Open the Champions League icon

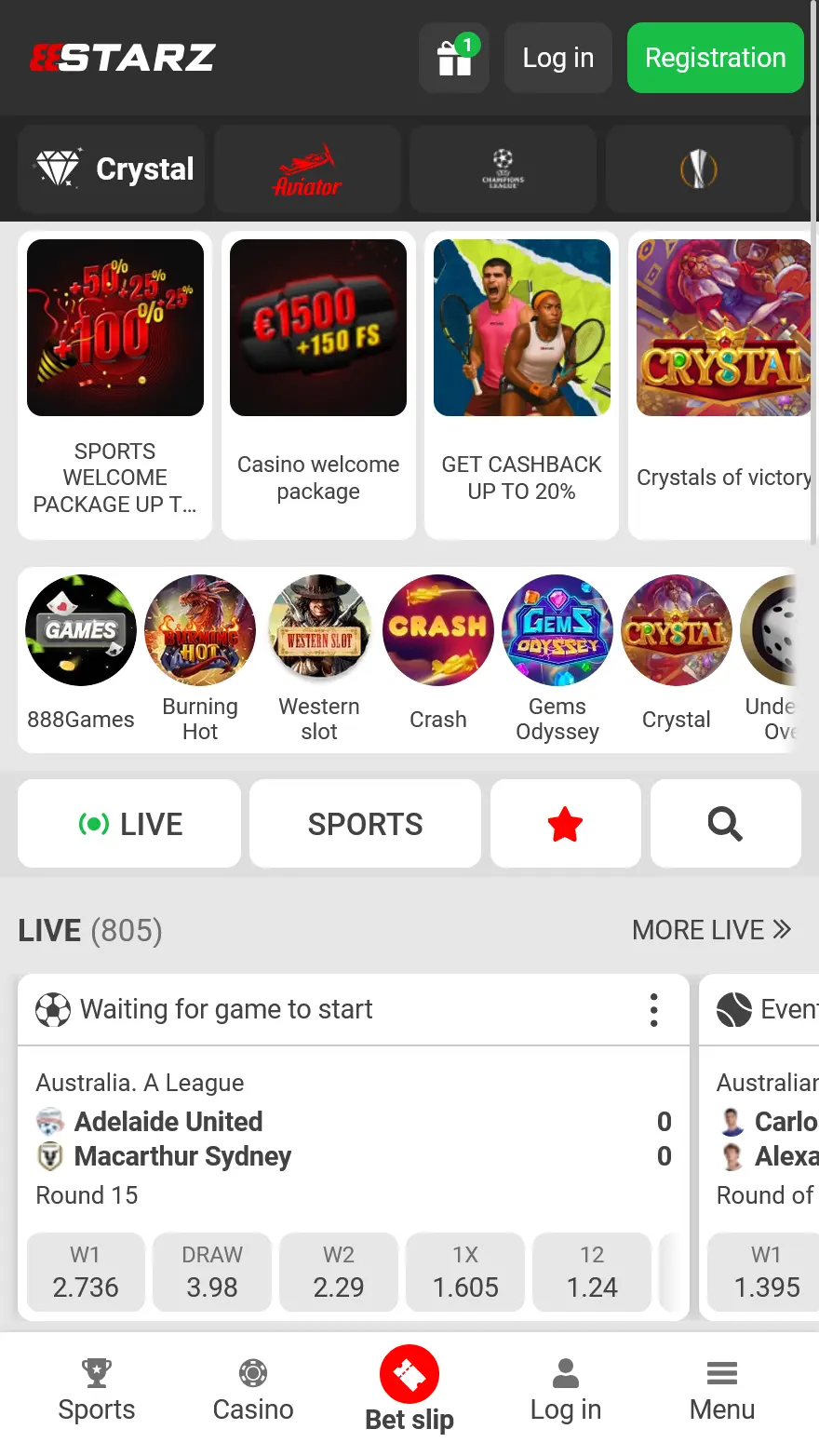(502, 169)
